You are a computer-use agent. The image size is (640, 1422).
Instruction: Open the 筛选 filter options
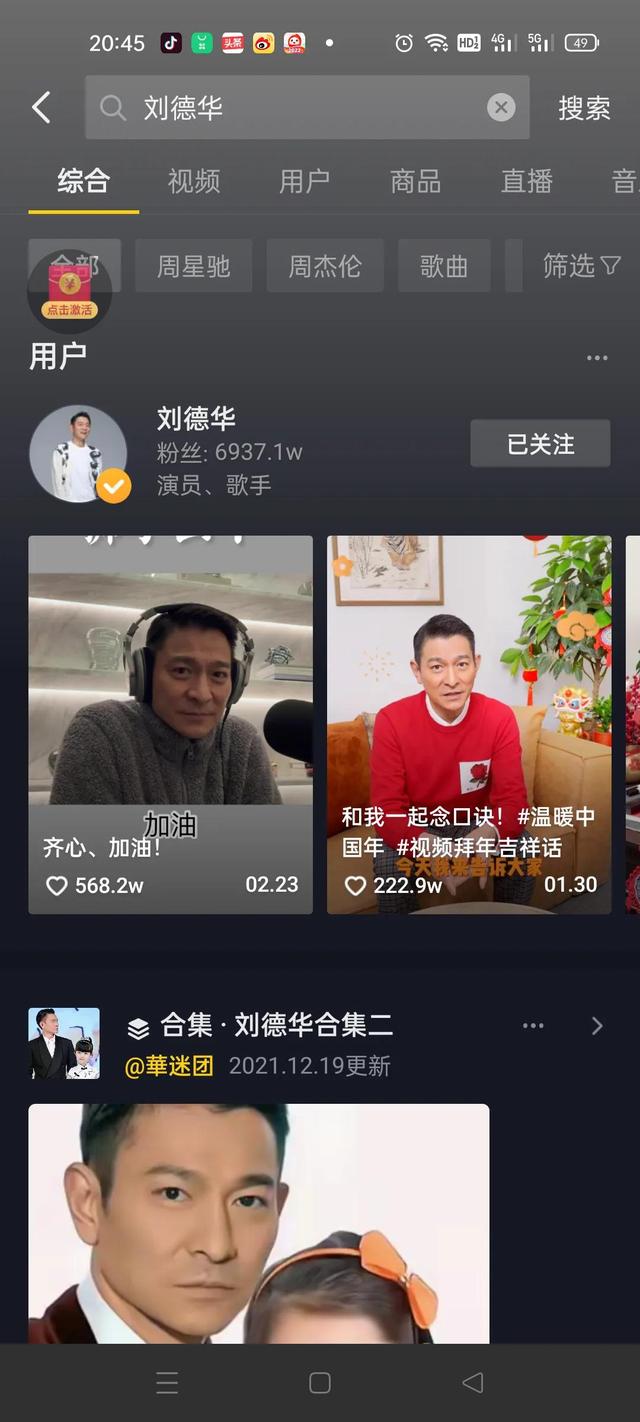[581, 266]
